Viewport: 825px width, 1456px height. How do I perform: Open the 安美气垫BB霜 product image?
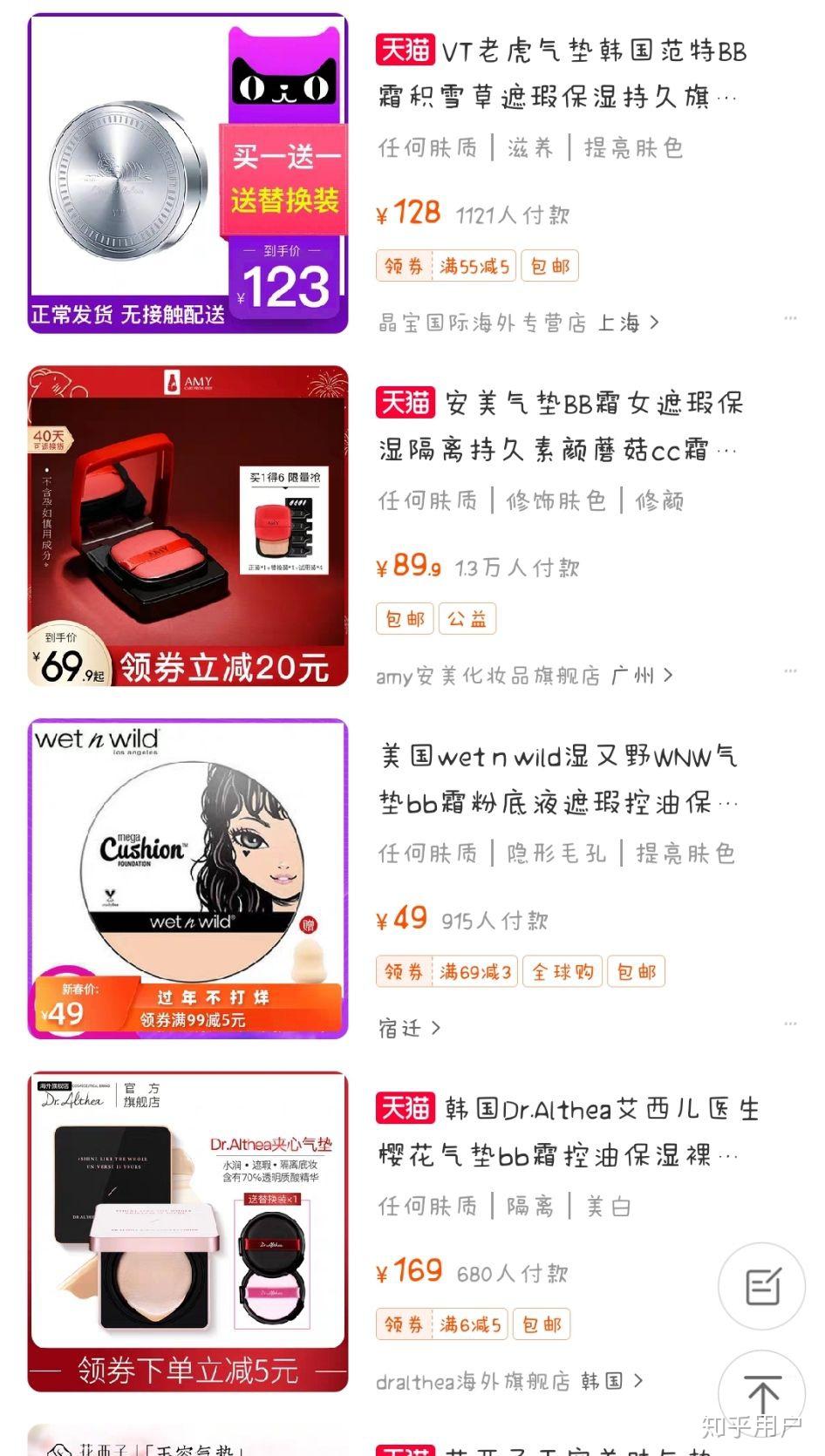pyautogui.click(x=187, y=526)
